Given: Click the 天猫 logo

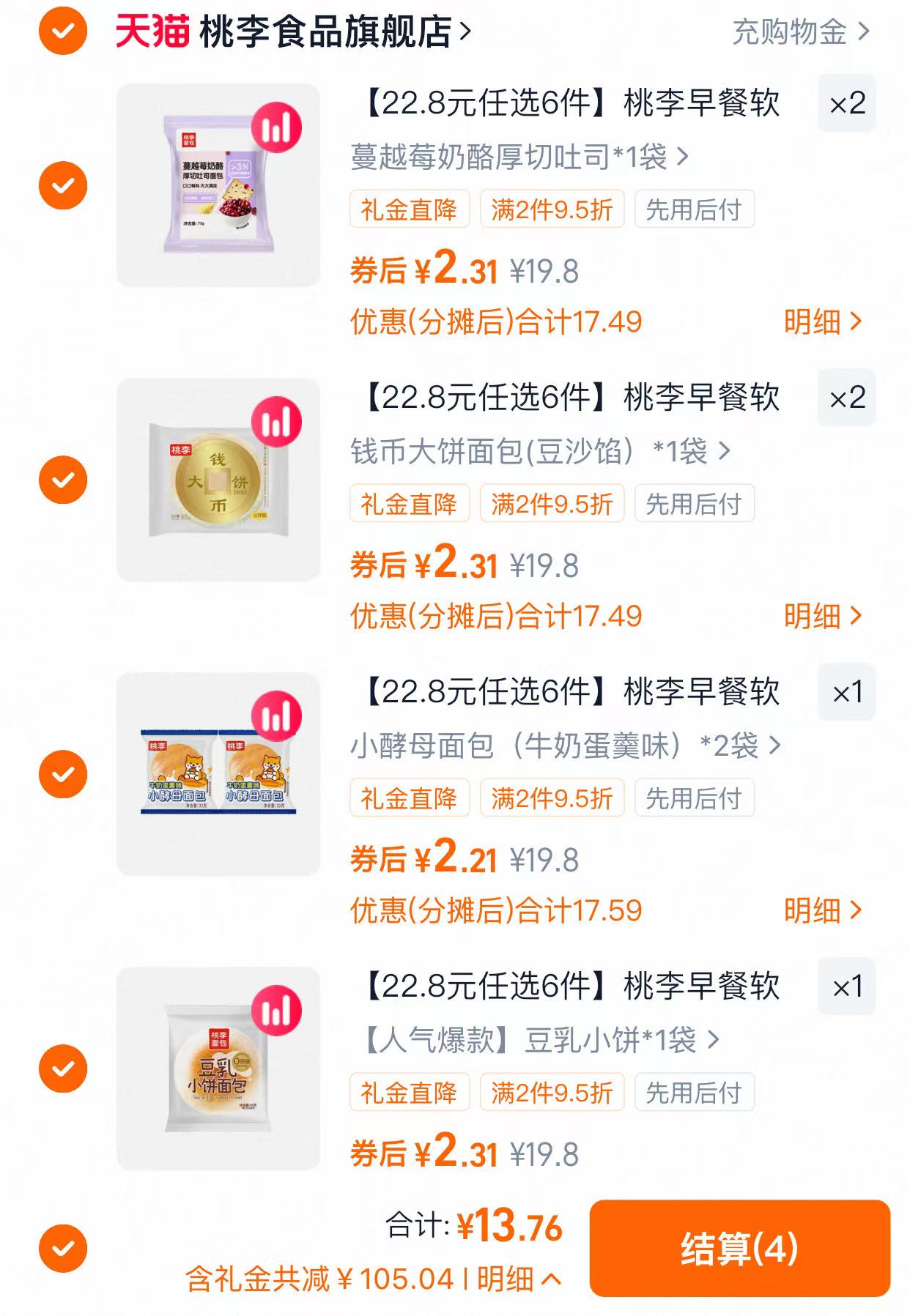Looking at the screenshot, I should pyautogui.click(x=151, y=32).
